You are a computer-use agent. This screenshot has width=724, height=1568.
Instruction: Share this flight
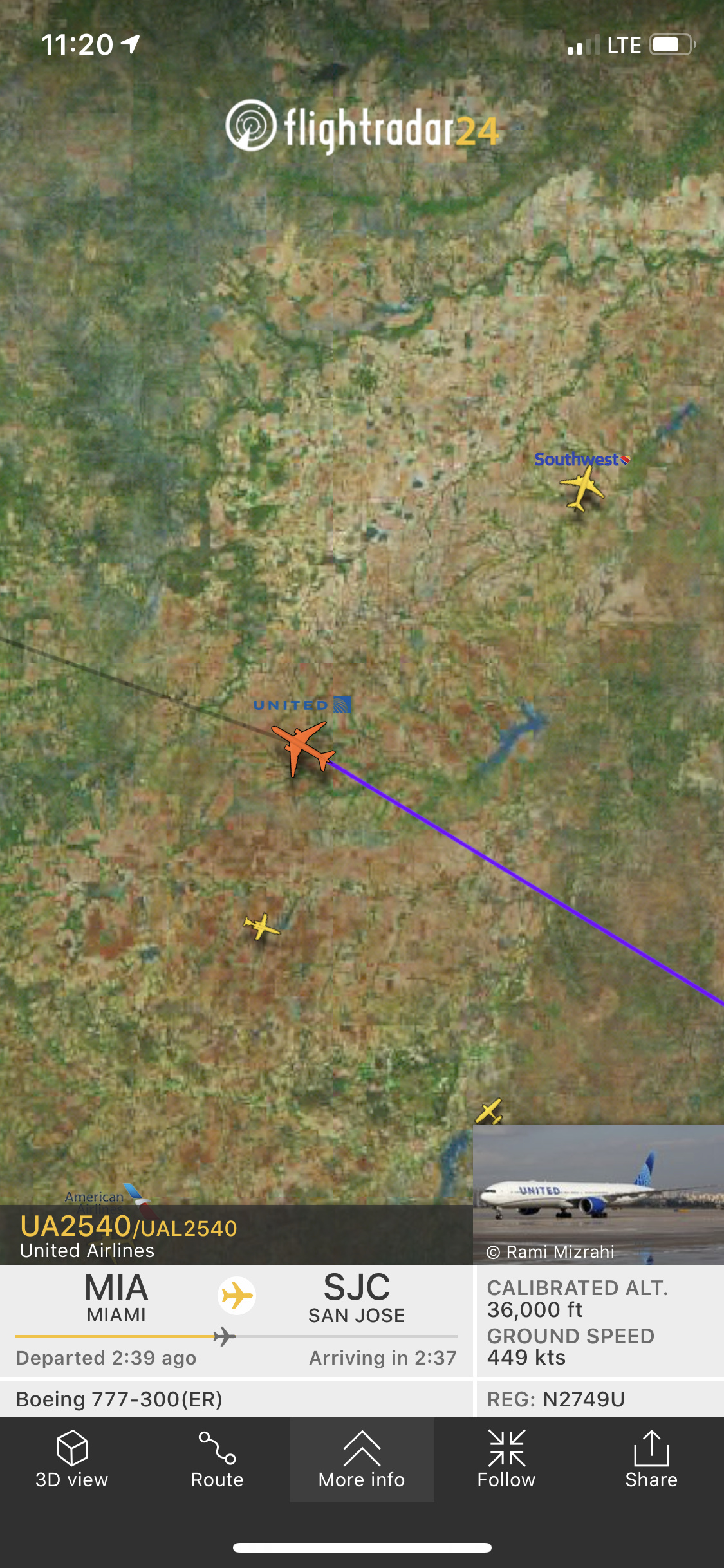[x=651, y=1459]
